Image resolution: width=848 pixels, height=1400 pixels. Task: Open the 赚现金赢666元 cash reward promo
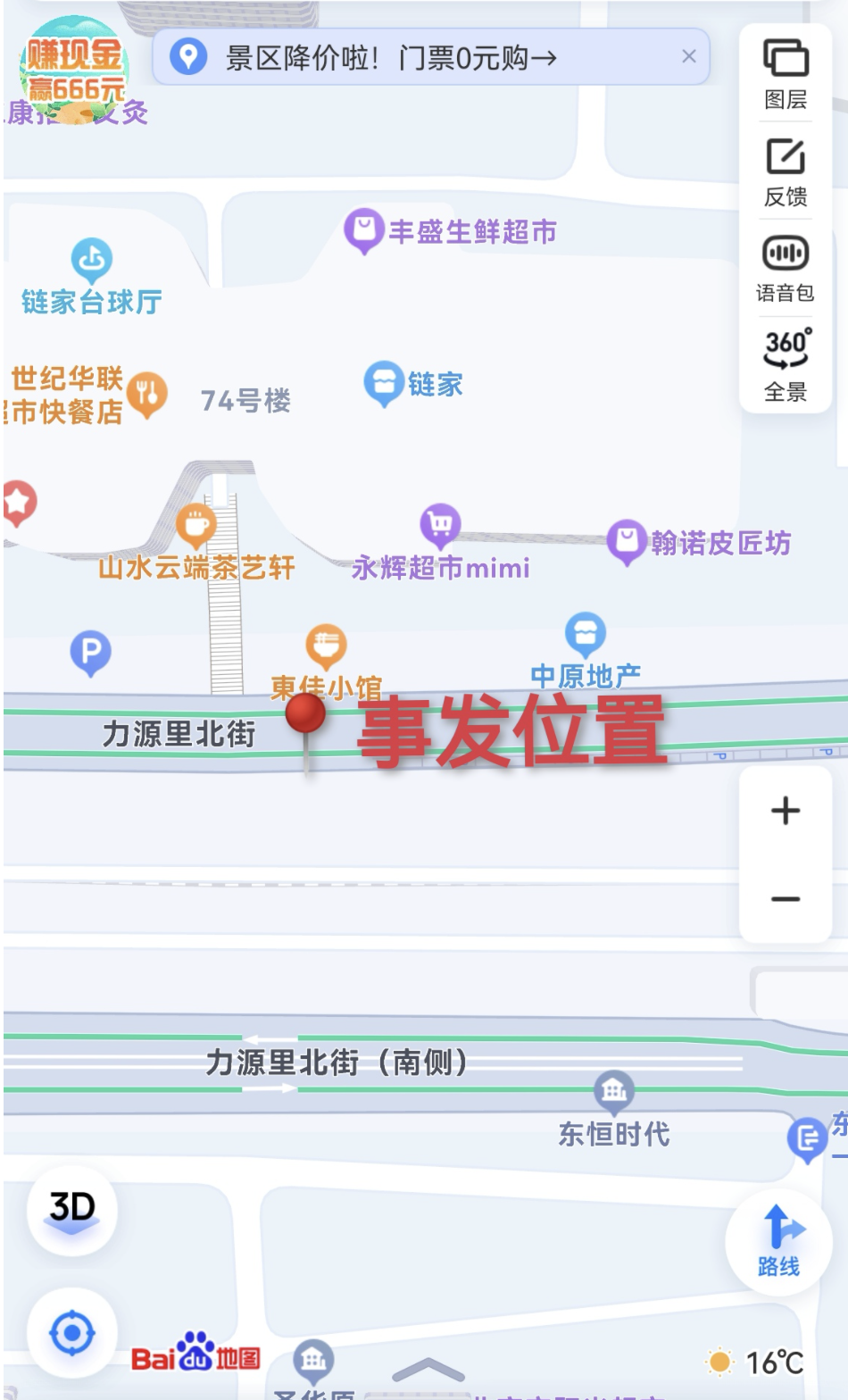tap(75, 70)
